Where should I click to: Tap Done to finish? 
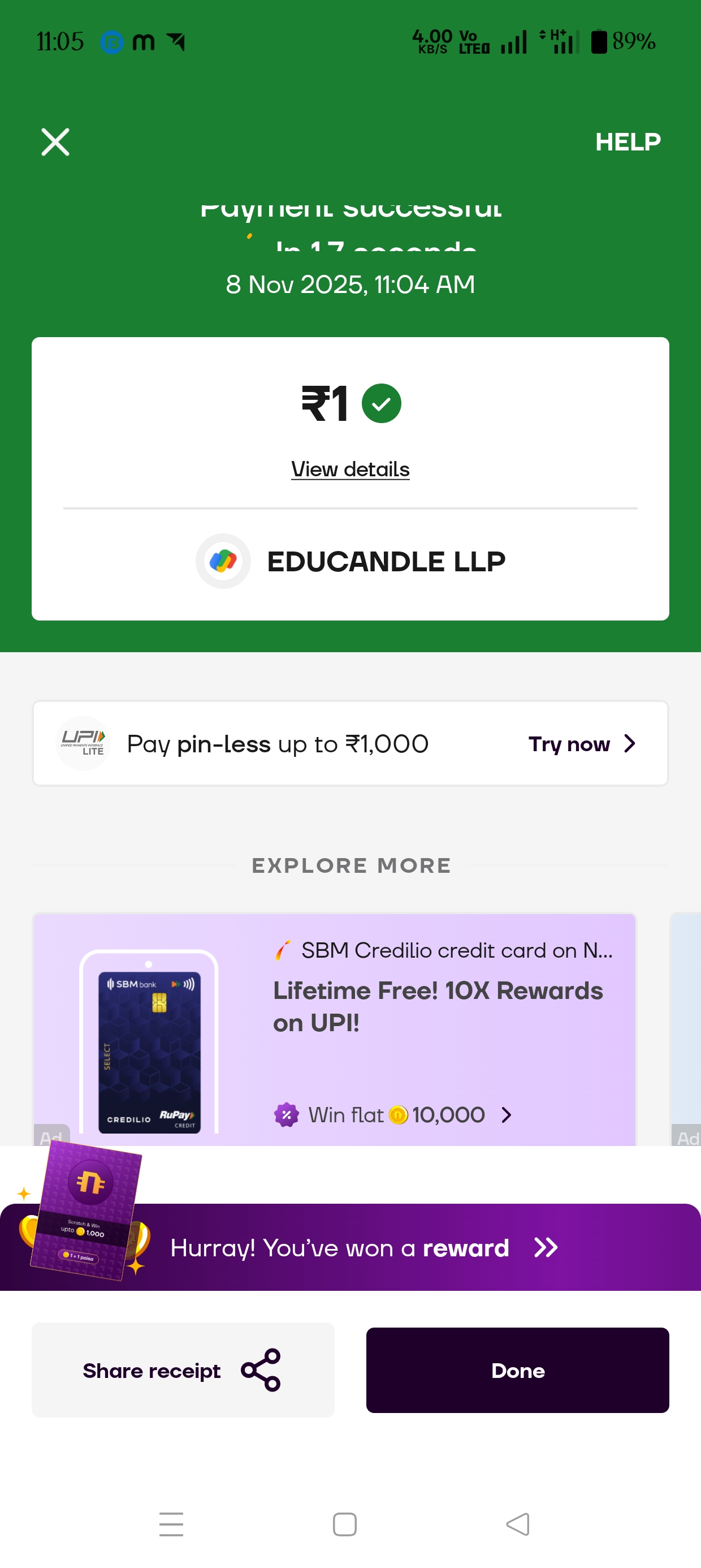(x=517, y=1370)
